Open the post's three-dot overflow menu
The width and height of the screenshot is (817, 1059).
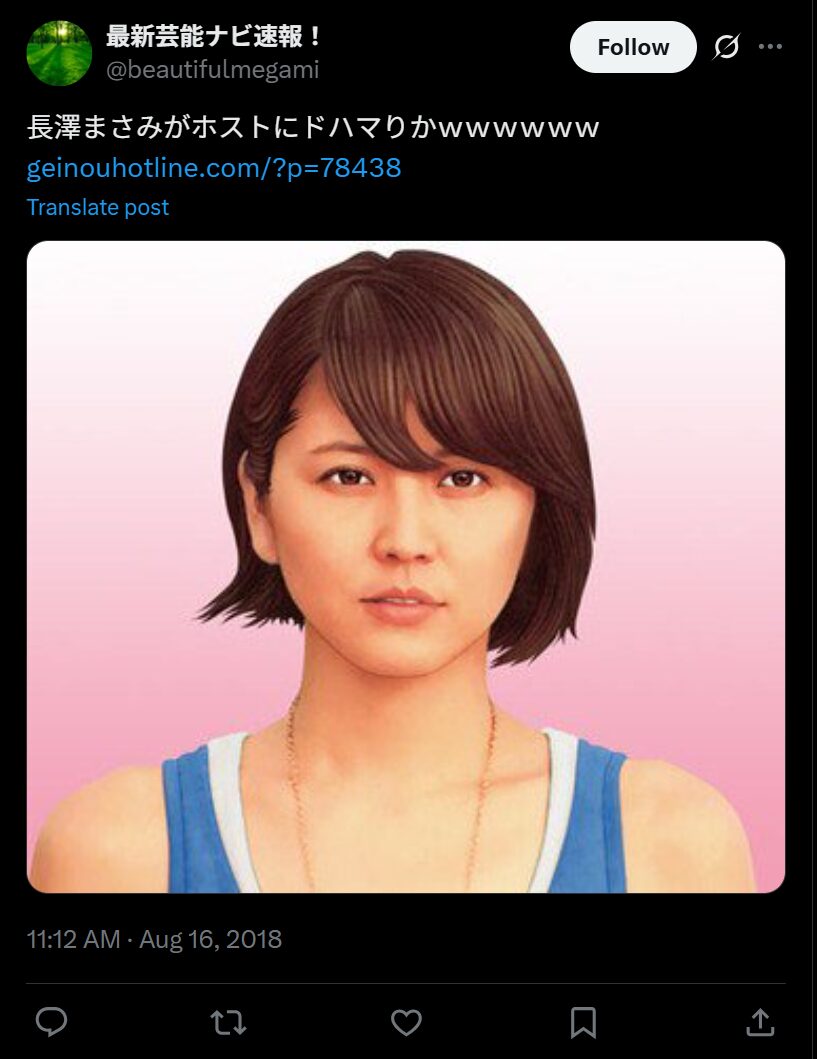tap(770, 47)
